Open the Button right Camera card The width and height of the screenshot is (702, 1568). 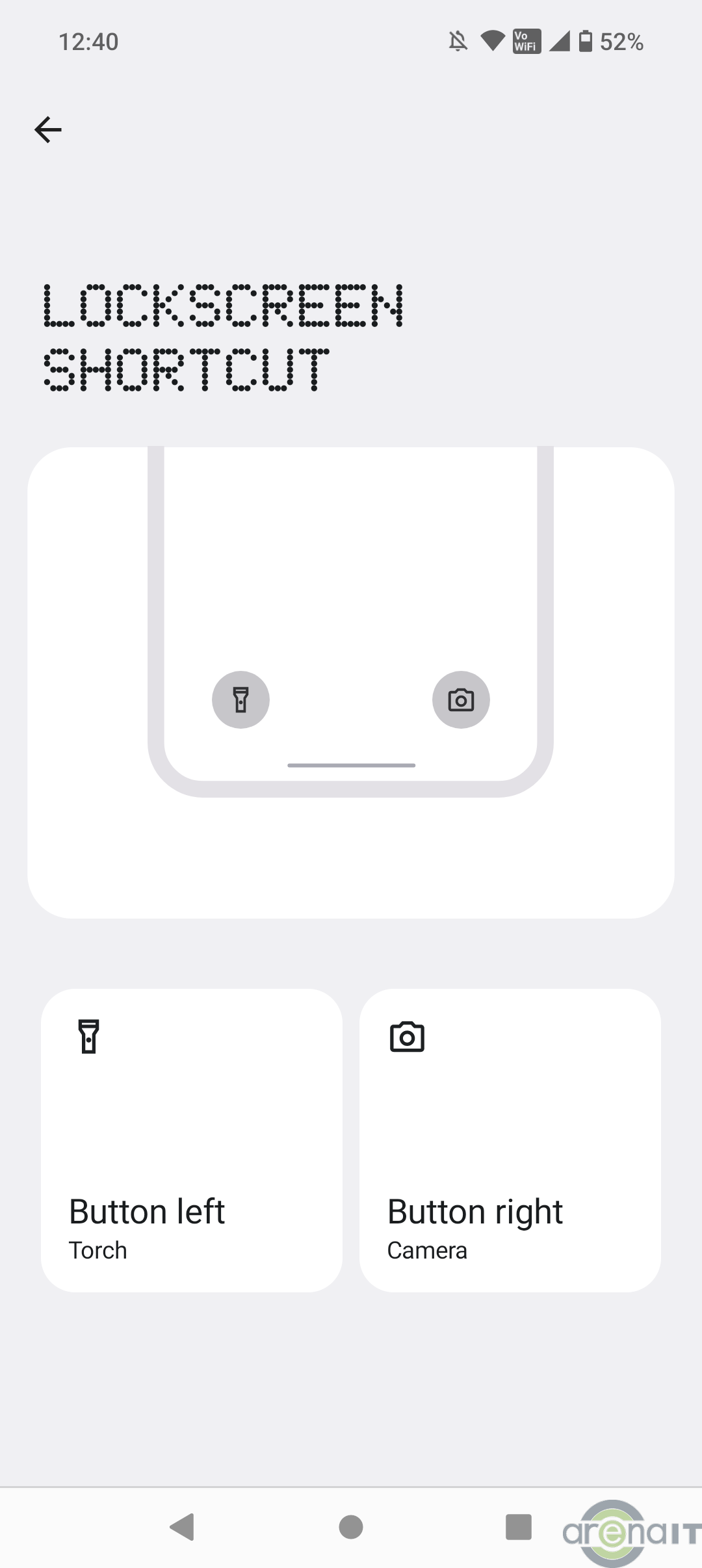click(x=510, y=1140)
